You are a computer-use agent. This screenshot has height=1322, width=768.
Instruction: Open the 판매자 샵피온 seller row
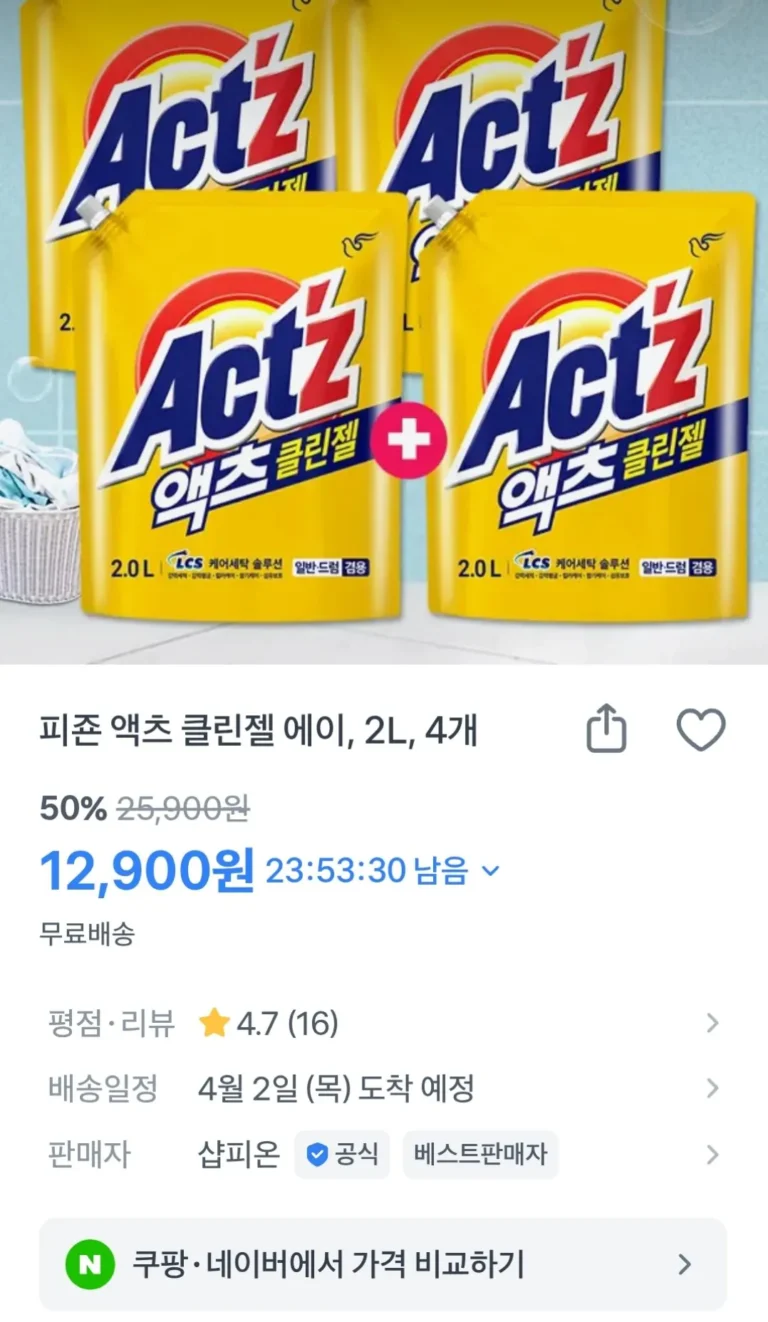click(x=384, y=1155)
